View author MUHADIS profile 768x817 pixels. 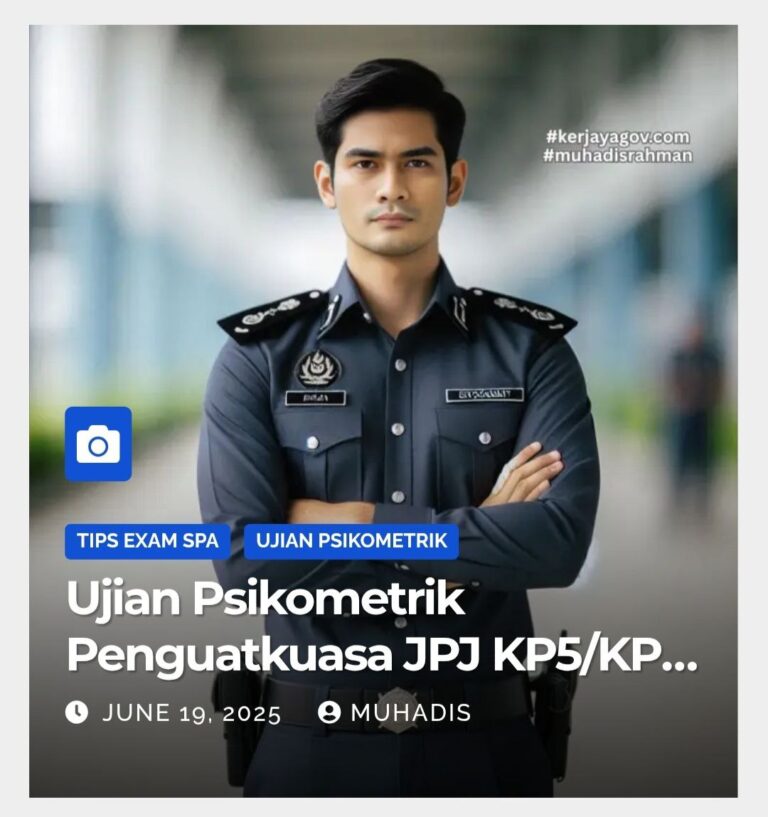(x=409, y=713)
